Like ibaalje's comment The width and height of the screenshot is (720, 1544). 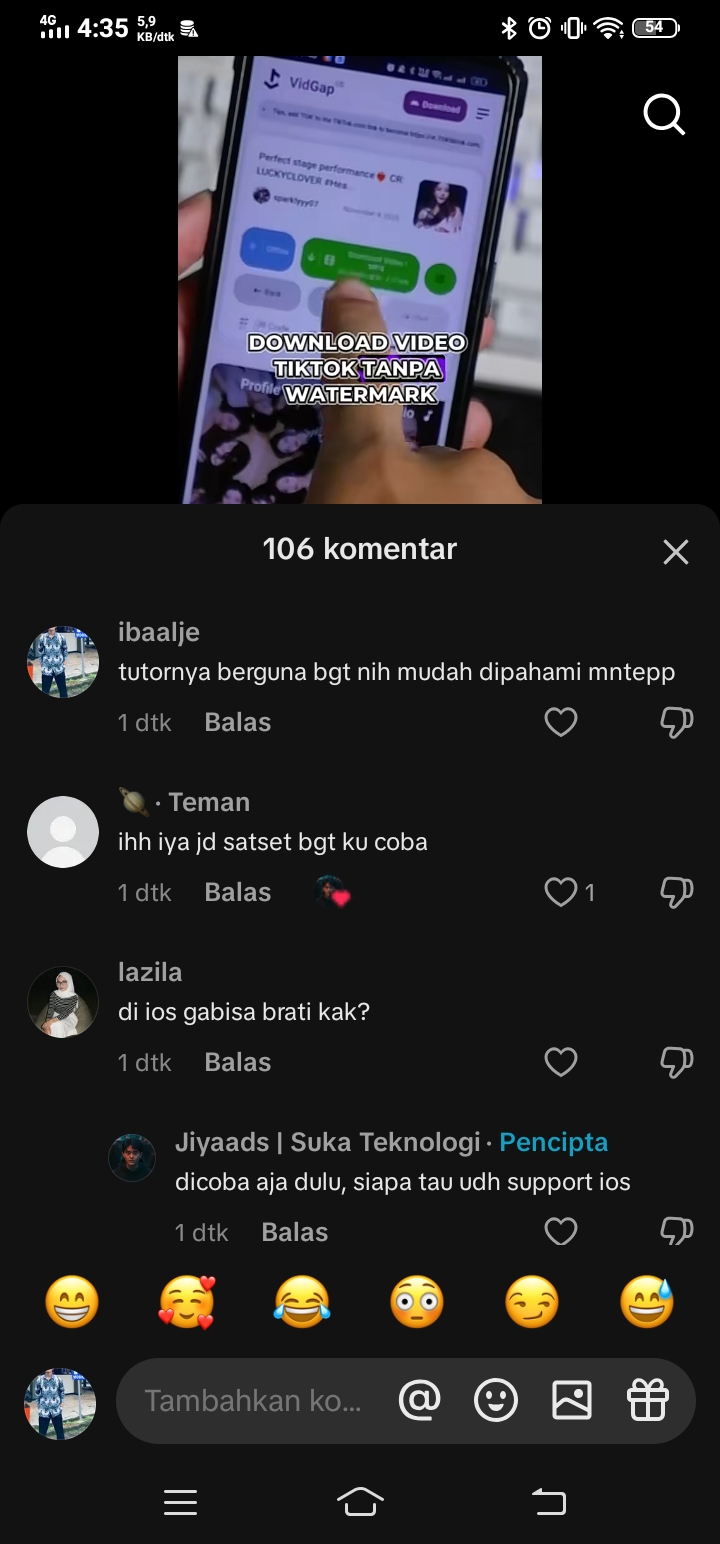(561, 722)
